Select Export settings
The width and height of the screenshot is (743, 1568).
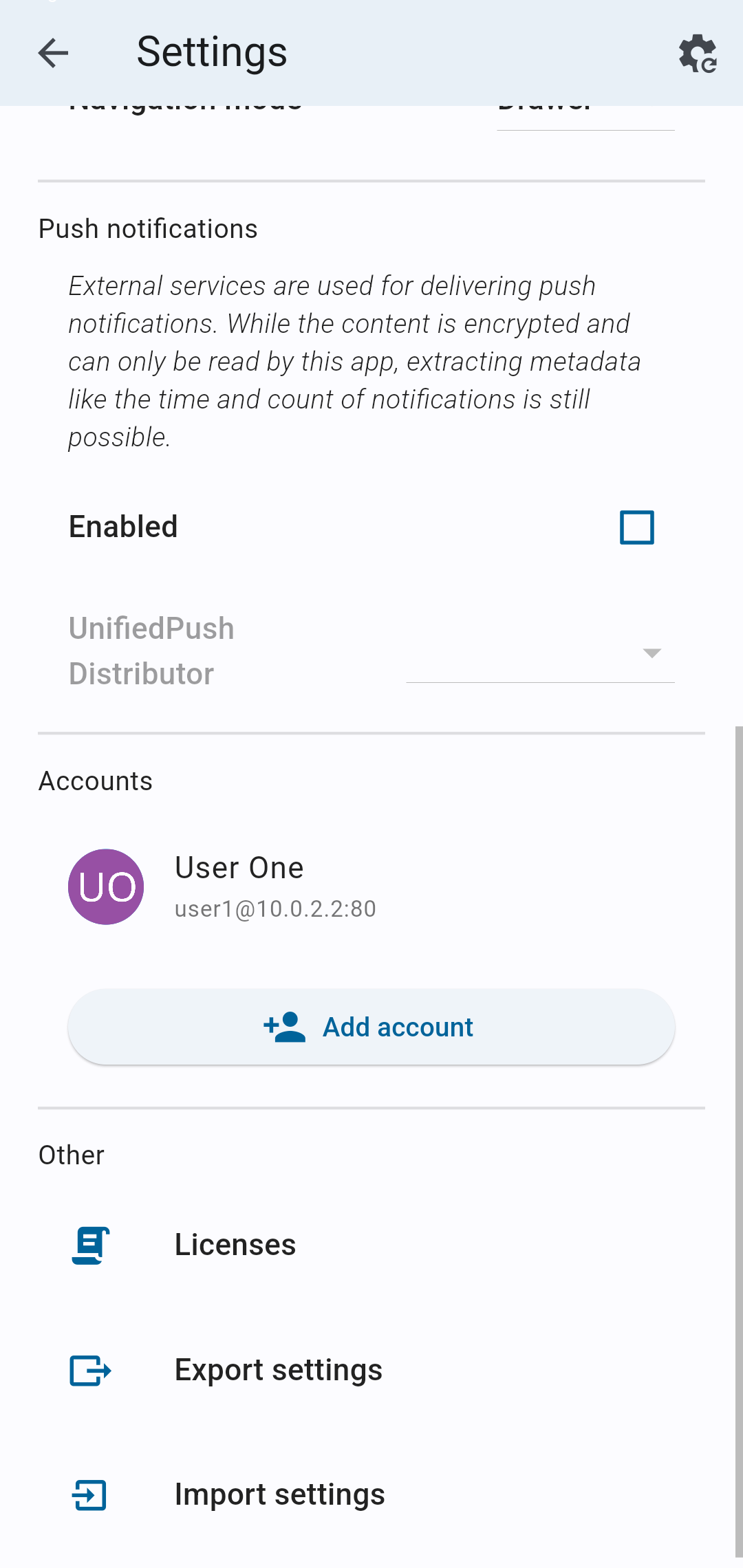(x=371, y=1370)
